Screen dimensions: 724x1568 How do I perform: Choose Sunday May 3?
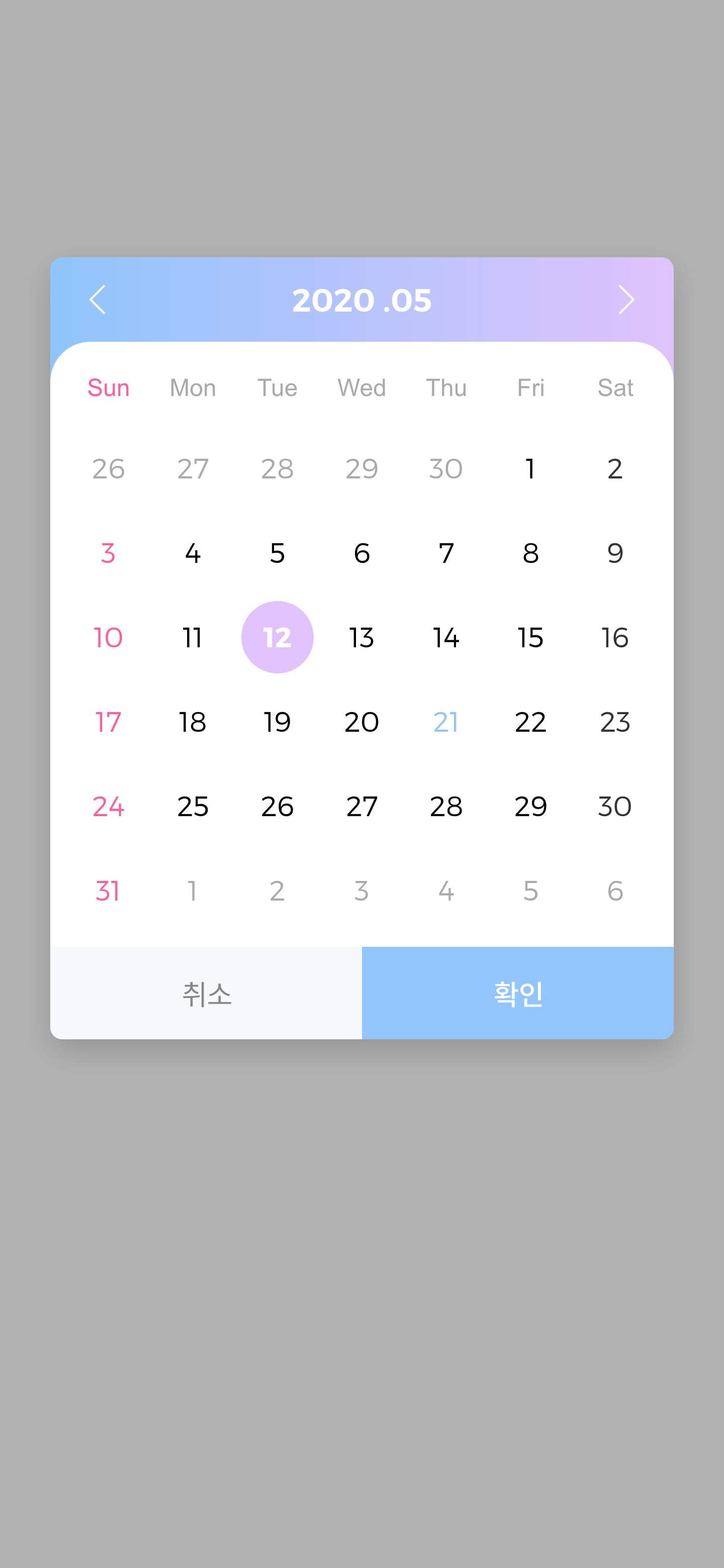[x=109, y=553]
